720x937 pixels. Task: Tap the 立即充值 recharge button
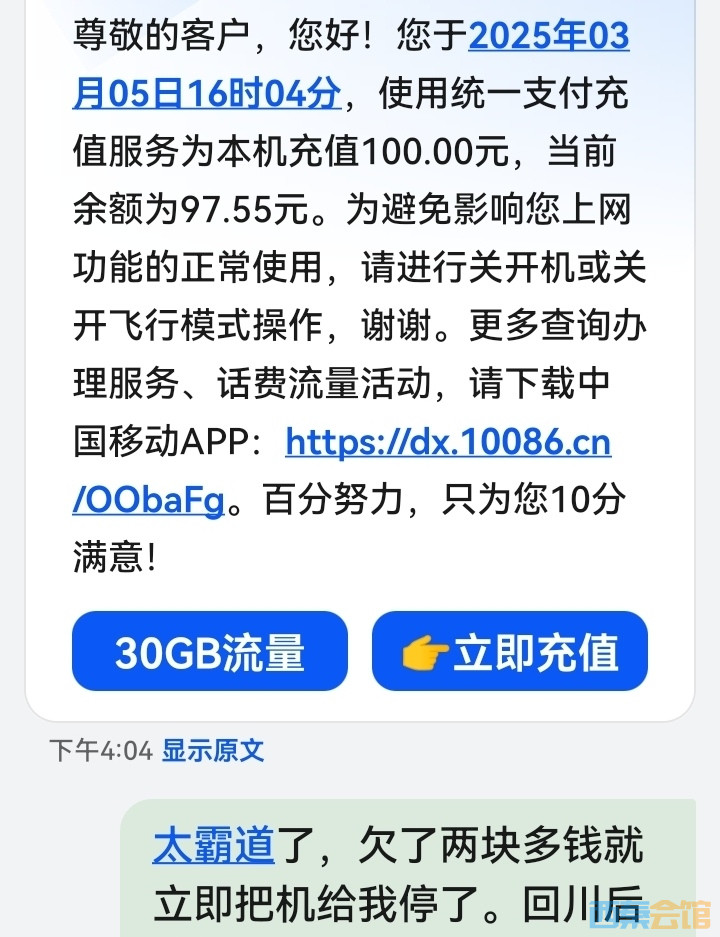click(x=510, y=652)
